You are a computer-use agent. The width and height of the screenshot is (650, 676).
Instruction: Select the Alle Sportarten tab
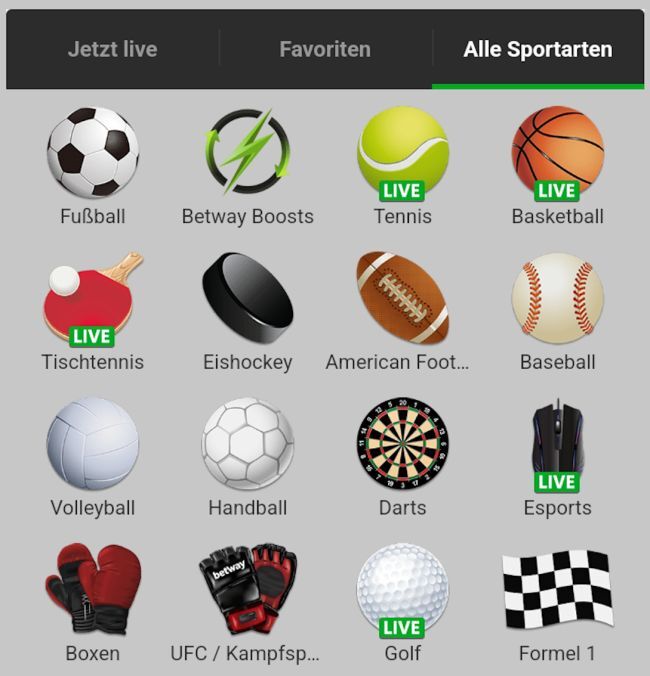pos(538,49)
